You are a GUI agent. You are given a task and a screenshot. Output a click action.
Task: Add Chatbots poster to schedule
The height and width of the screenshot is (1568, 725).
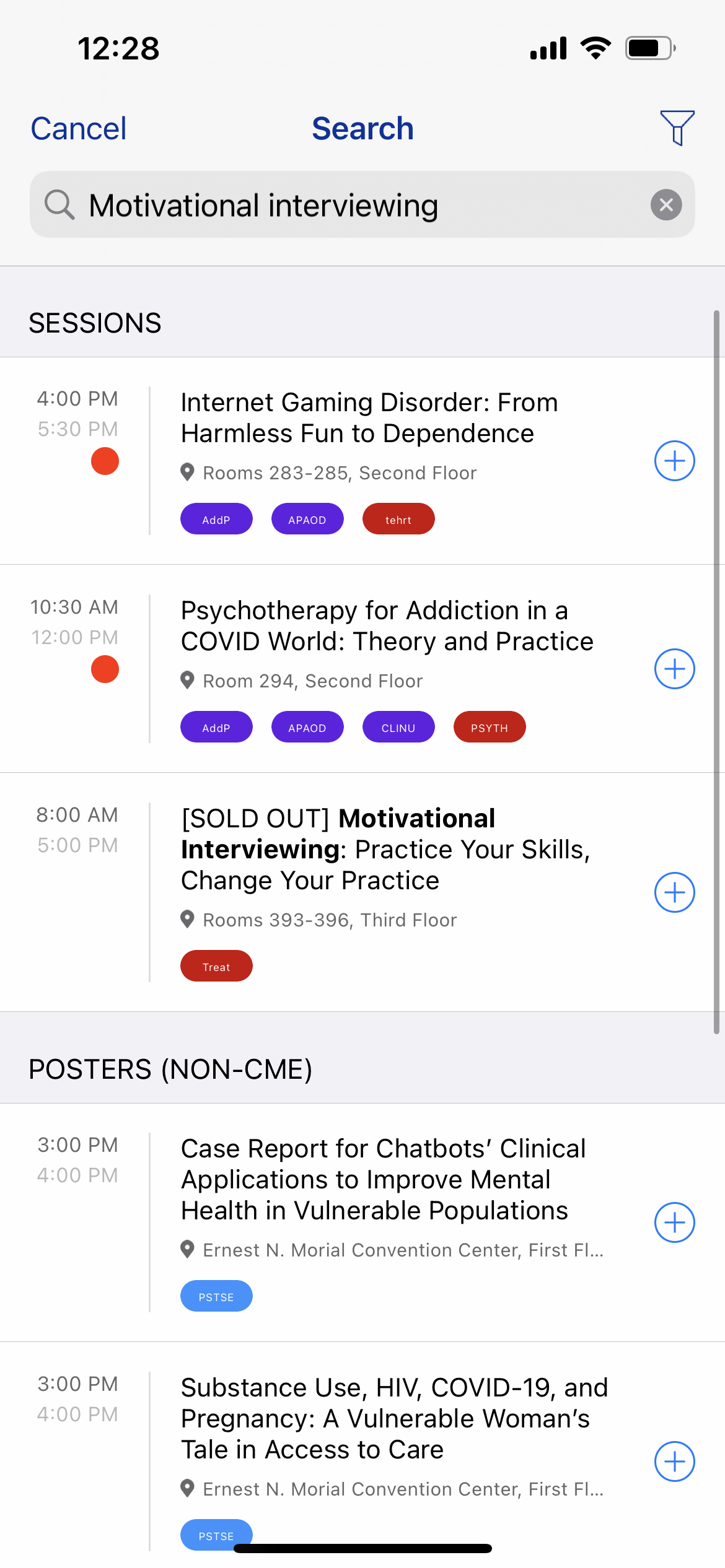tap(674, 1222)
